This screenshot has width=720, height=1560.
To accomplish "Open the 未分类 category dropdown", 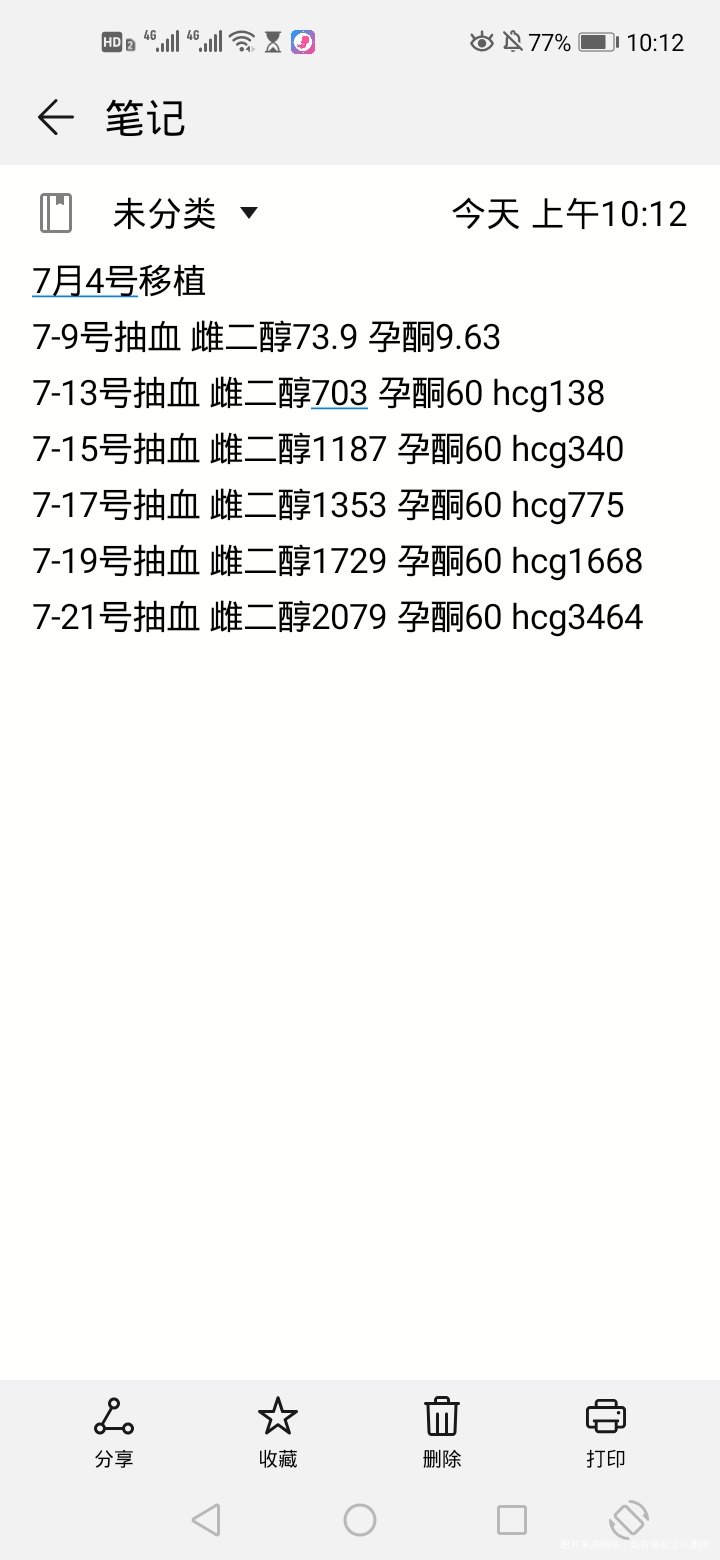I will click(x=167, y=214).
